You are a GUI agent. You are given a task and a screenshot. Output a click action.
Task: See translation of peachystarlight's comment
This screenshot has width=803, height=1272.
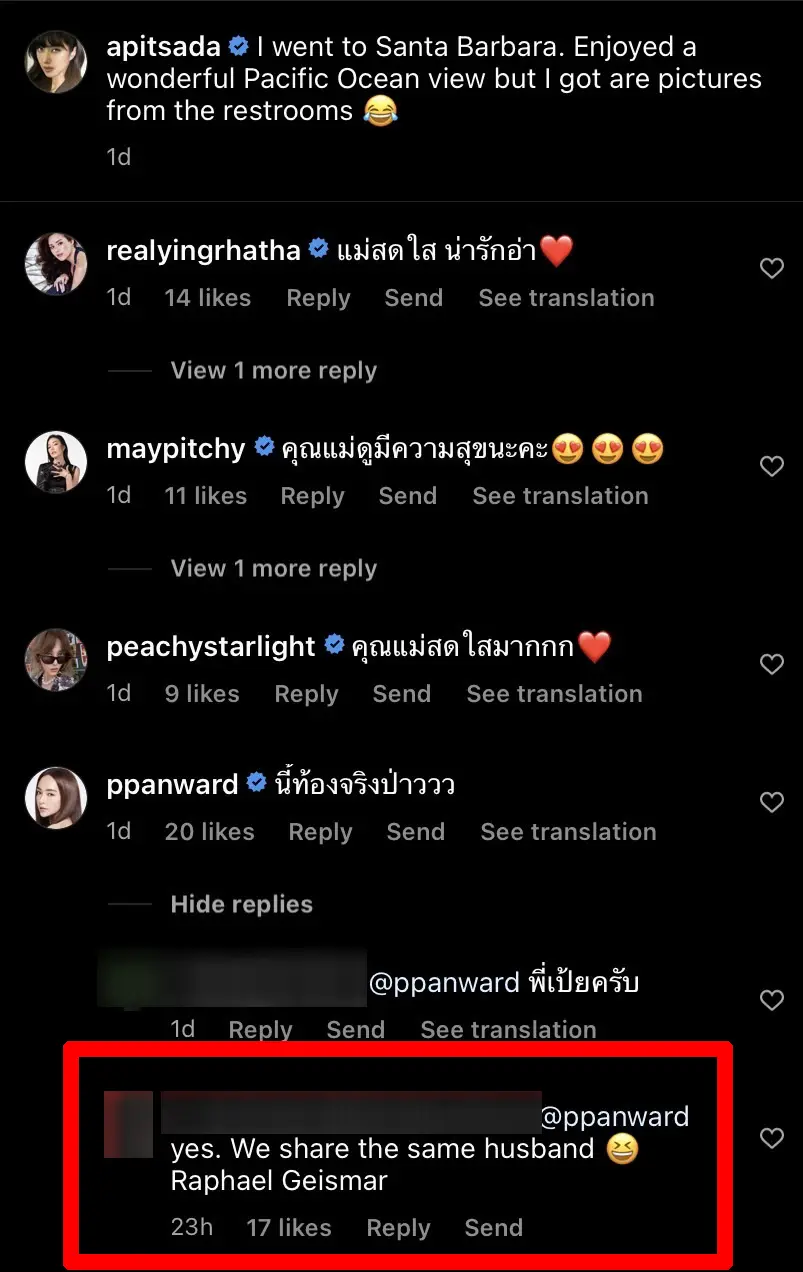point(554,694)
